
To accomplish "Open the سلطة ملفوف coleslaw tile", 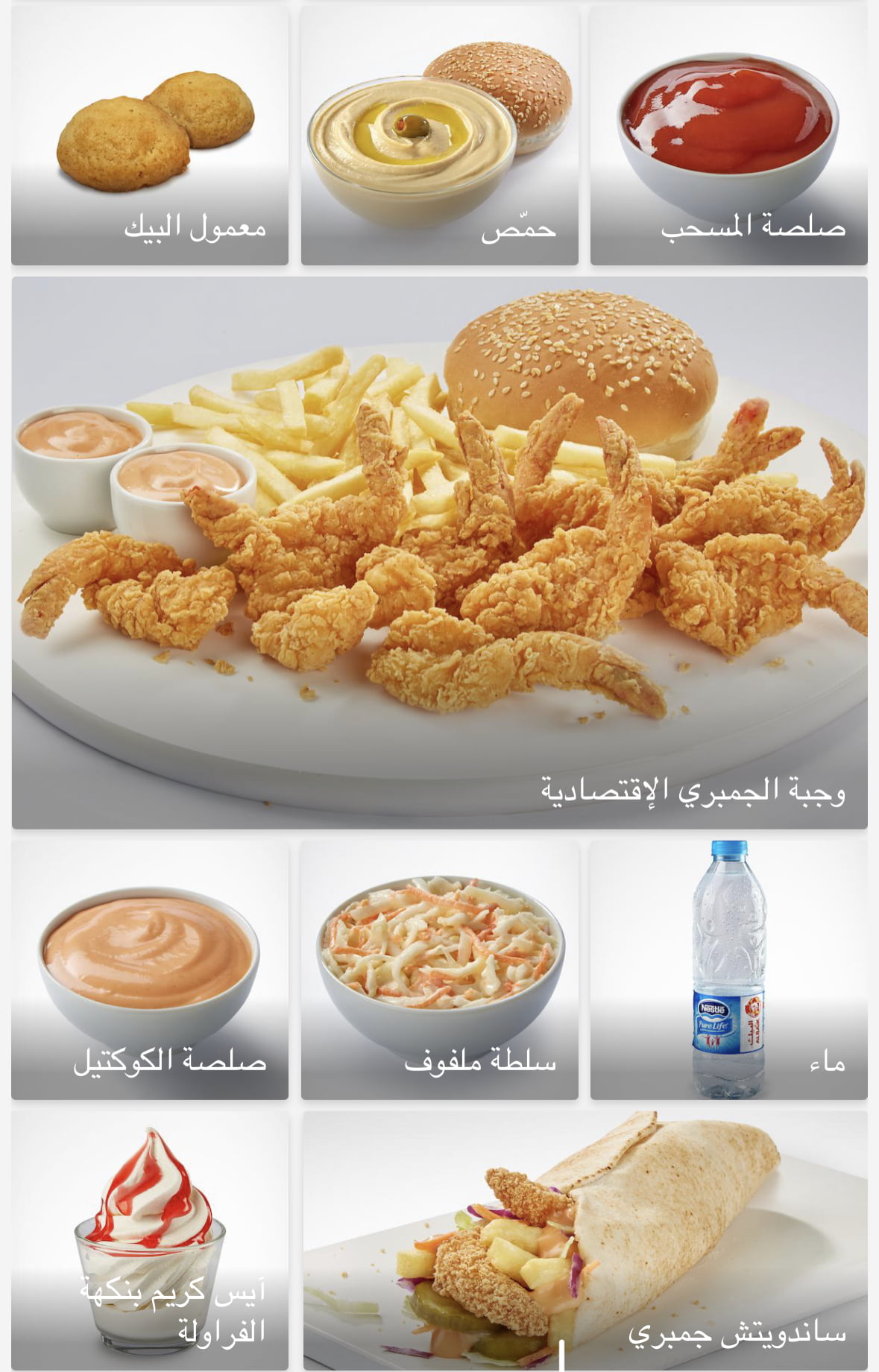I will coord(439,969).
